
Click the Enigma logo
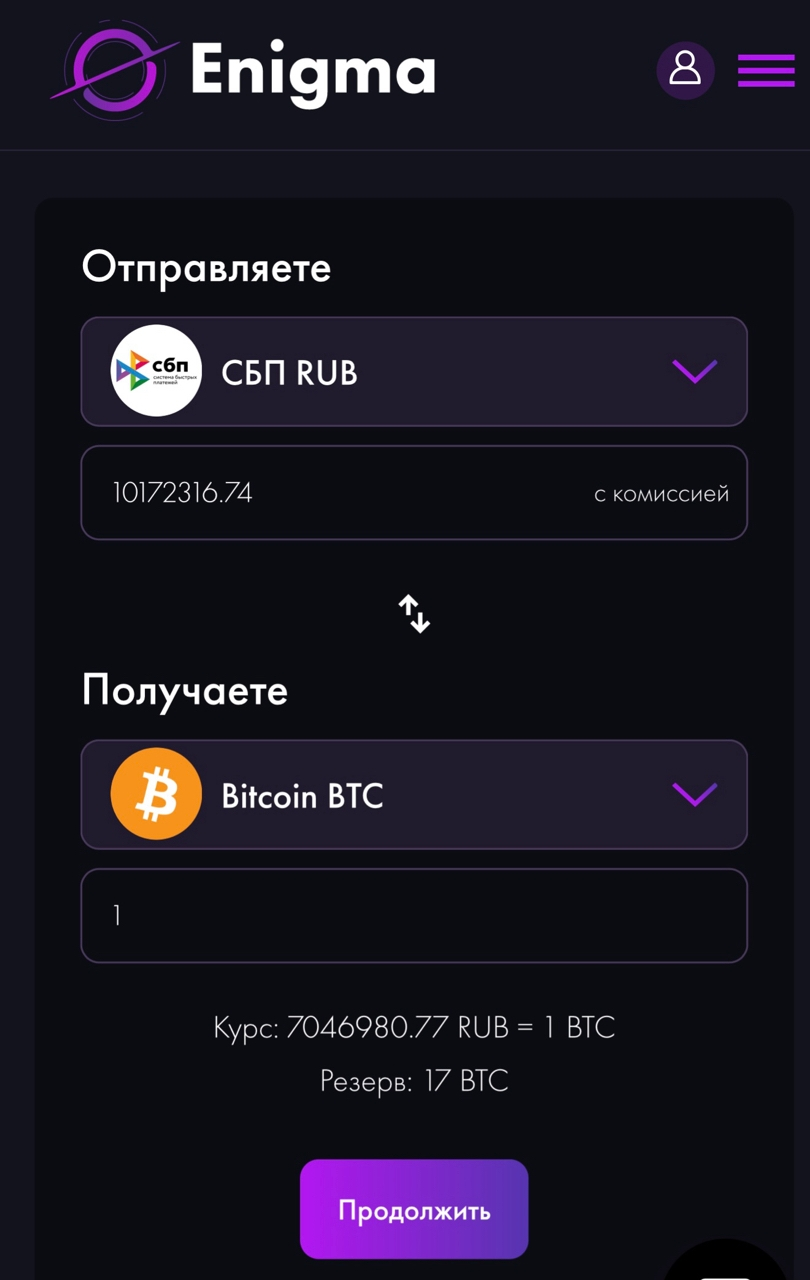(240, 72)
